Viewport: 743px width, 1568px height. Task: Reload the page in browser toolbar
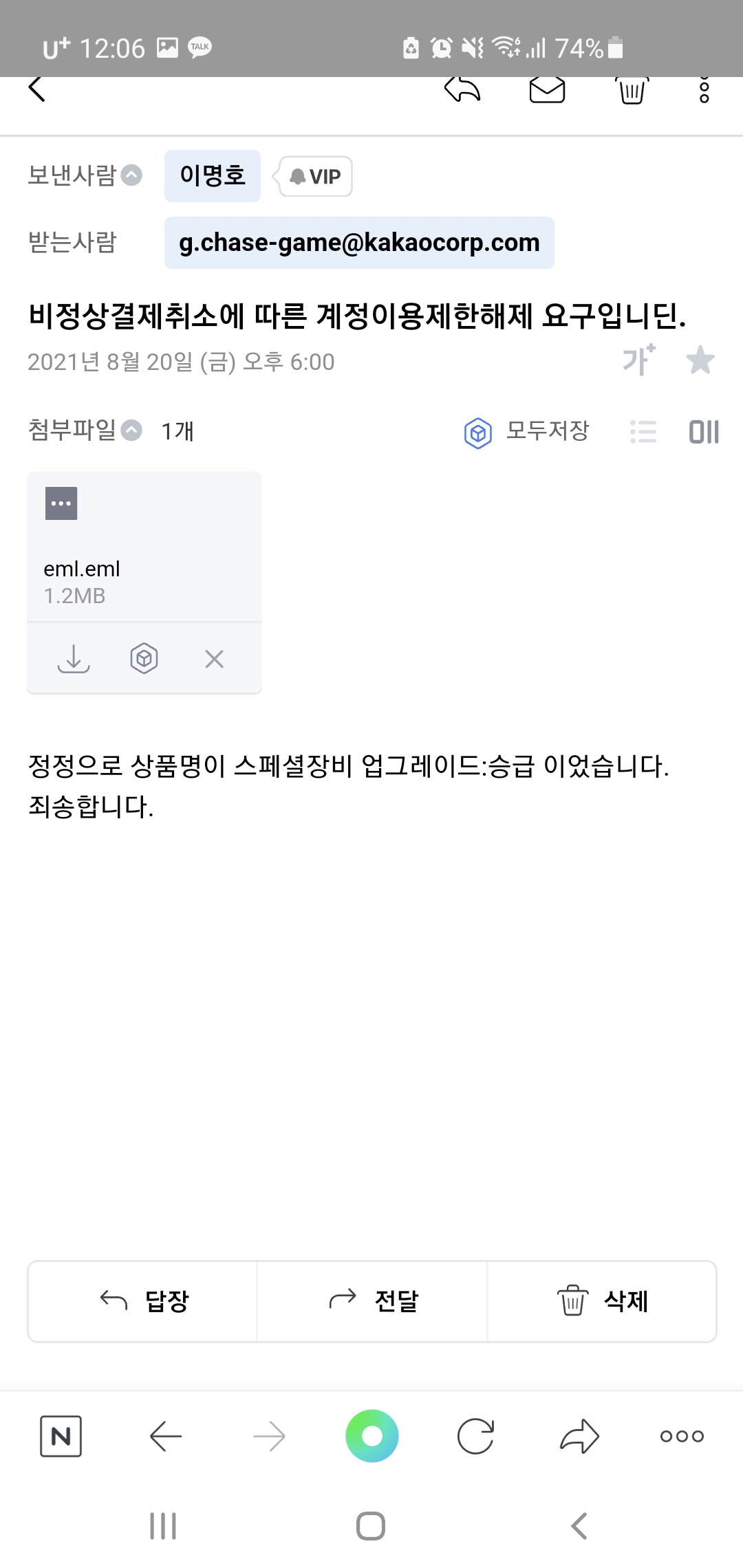click(475, 1436)
